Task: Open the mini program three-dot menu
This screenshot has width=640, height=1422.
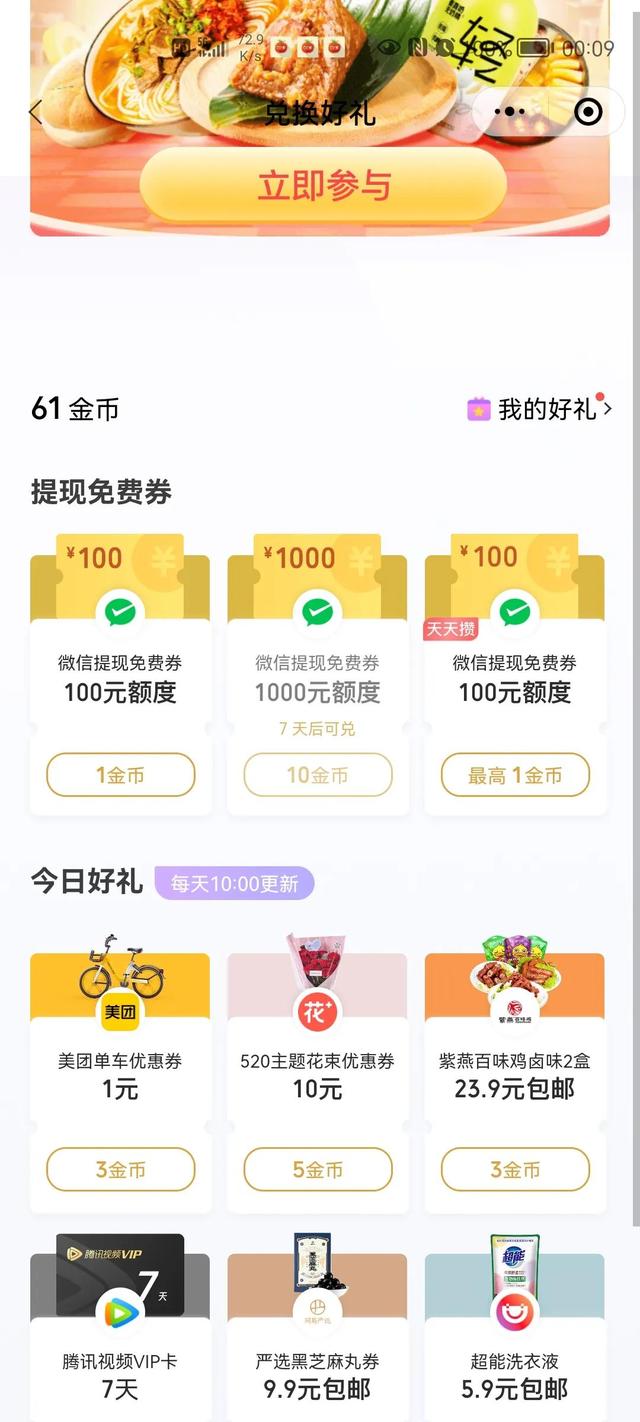Action: 510,112
